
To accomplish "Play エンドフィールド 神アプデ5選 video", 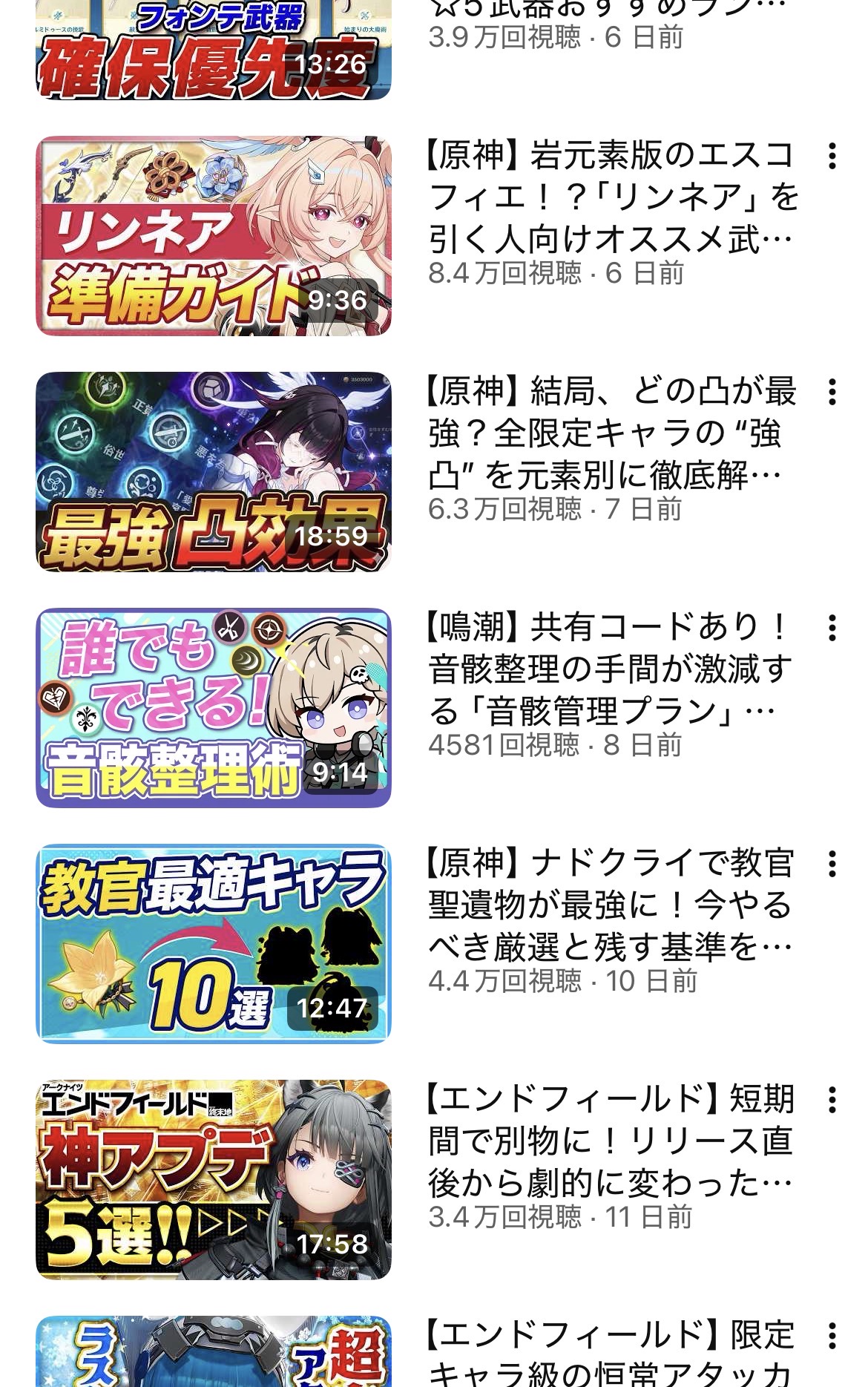I will point(213,1179).
